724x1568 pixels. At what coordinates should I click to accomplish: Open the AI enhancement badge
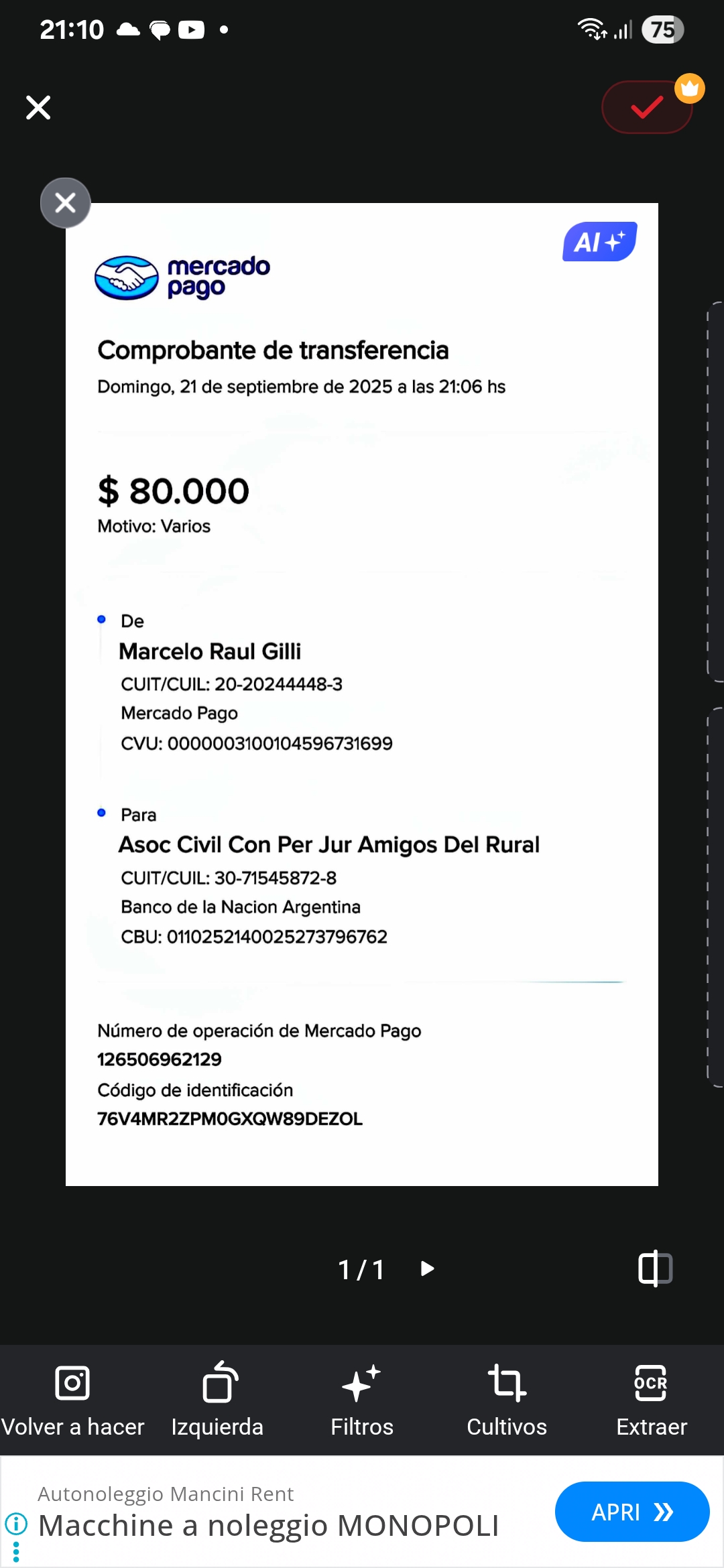tap(599, 241)
